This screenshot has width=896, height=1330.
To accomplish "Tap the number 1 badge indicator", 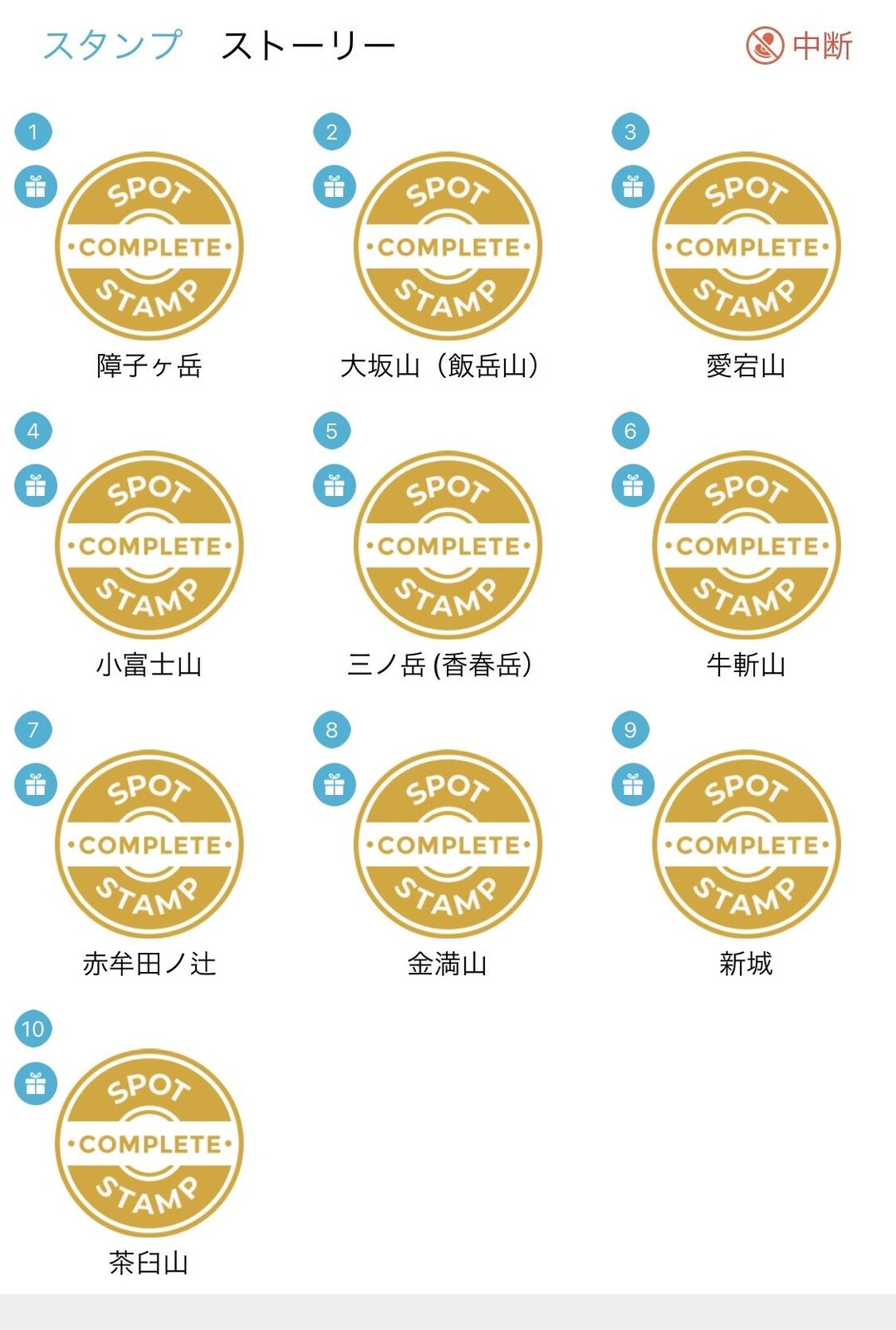I will (x=34, y=130).
